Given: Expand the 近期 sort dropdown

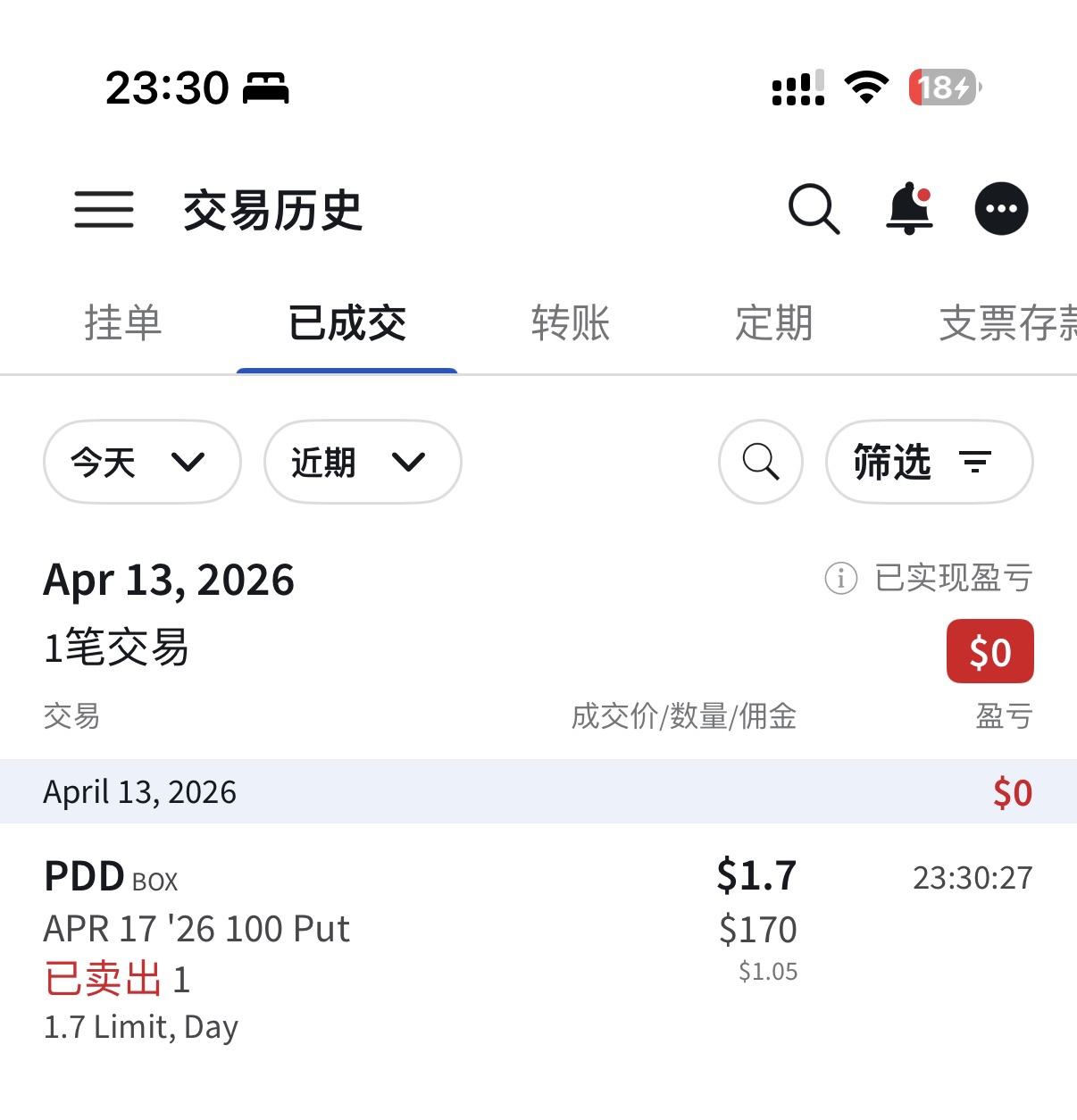Looking at the screenshot, I should pos(362,462).
